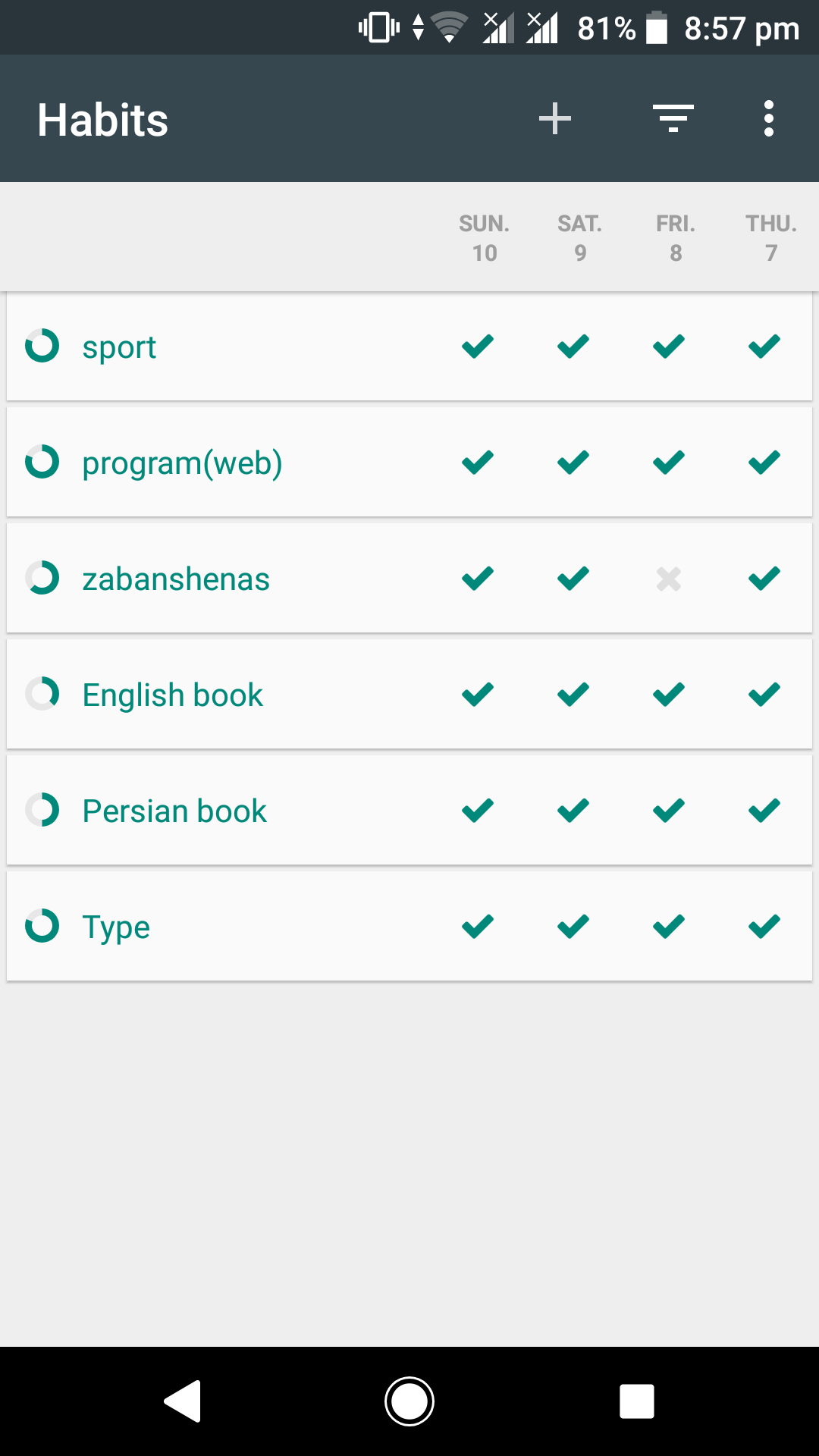Go back using system back button
Viewport: 819px width, 1456px height.
click(x=183, y=1401)
